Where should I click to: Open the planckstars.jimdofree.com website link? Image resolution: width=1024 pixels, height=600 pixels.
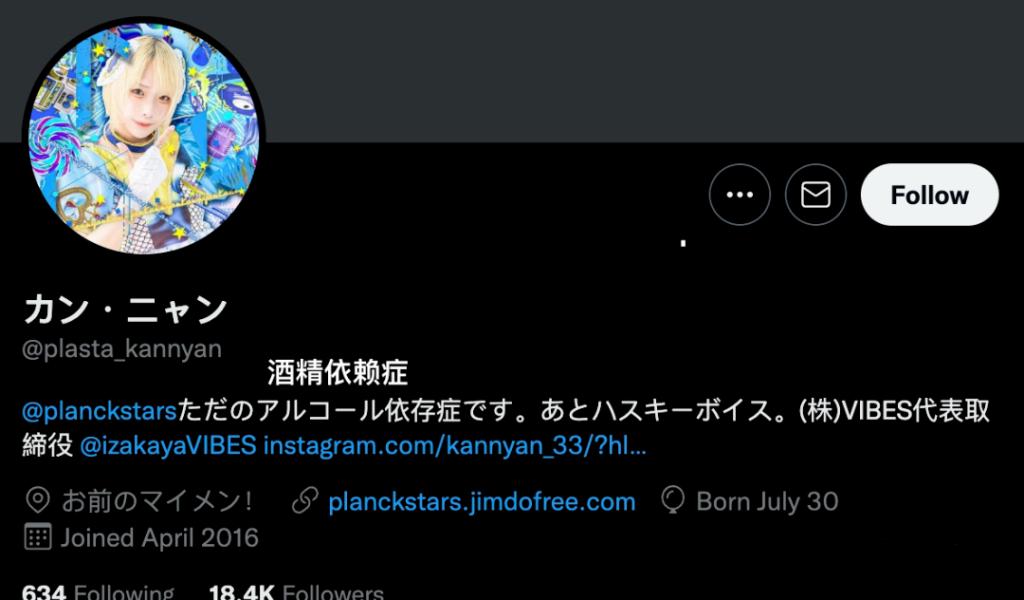(x=481, y=501)
